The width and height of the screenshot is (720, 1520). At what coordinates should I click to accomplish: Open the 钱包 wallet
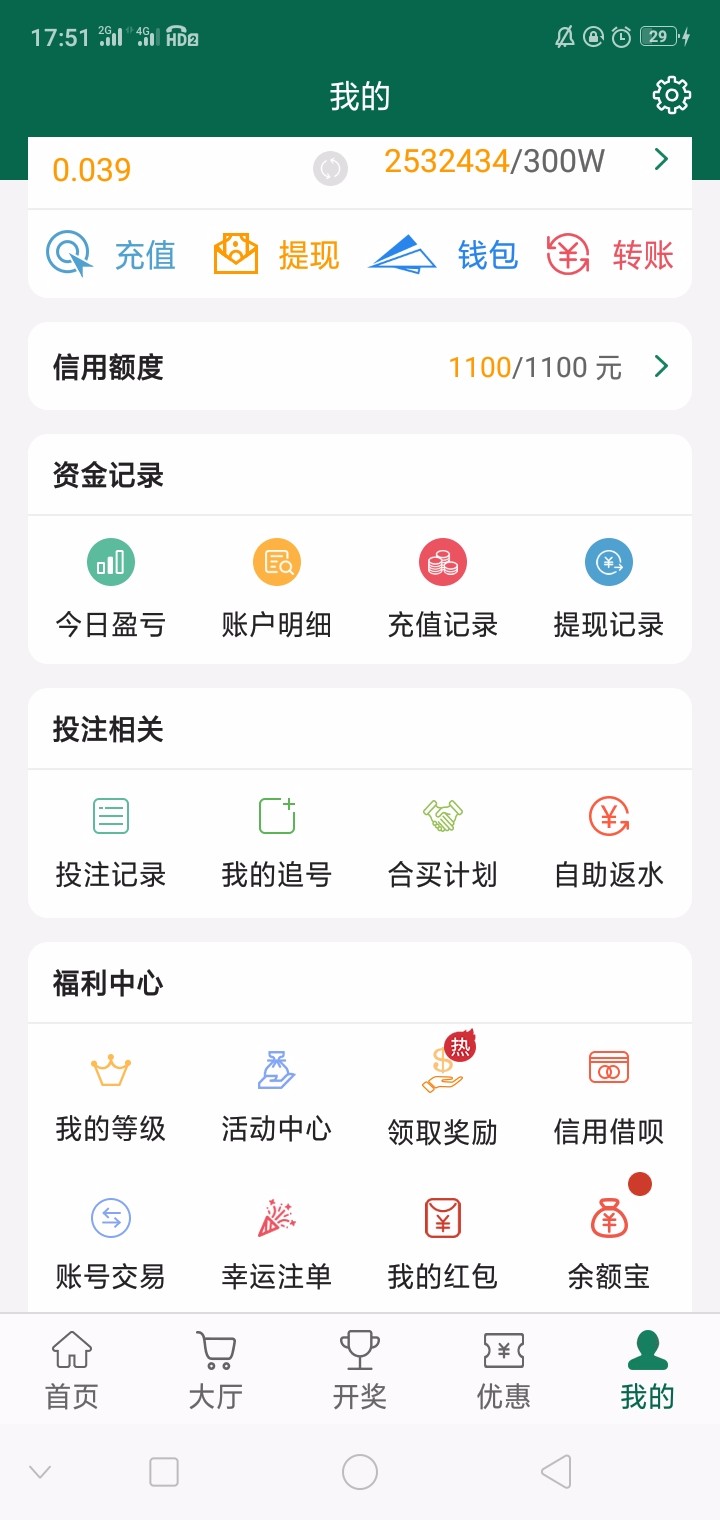coord(443,254)
